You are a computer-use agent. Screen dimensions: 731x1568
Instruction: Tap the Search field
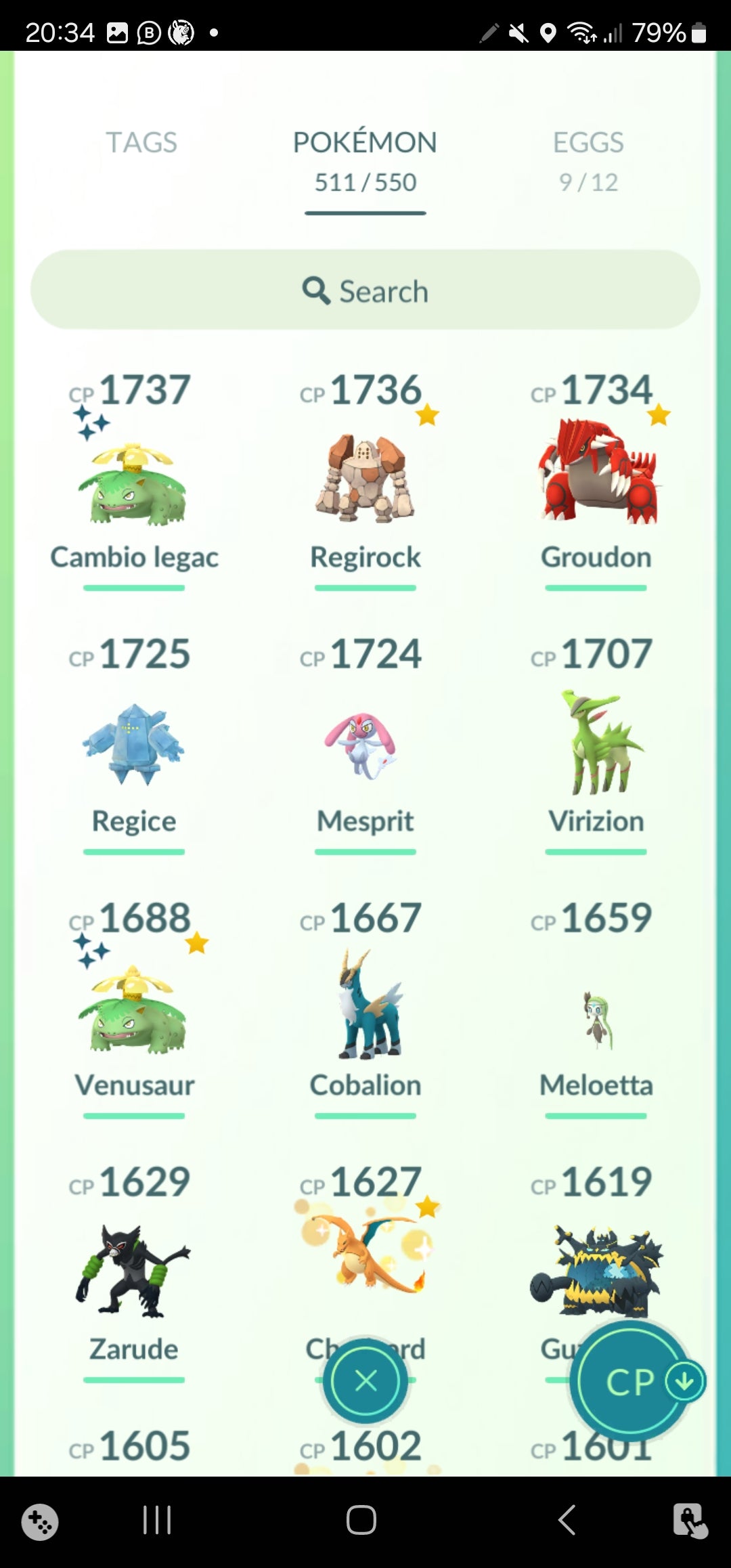pos(365,290)
